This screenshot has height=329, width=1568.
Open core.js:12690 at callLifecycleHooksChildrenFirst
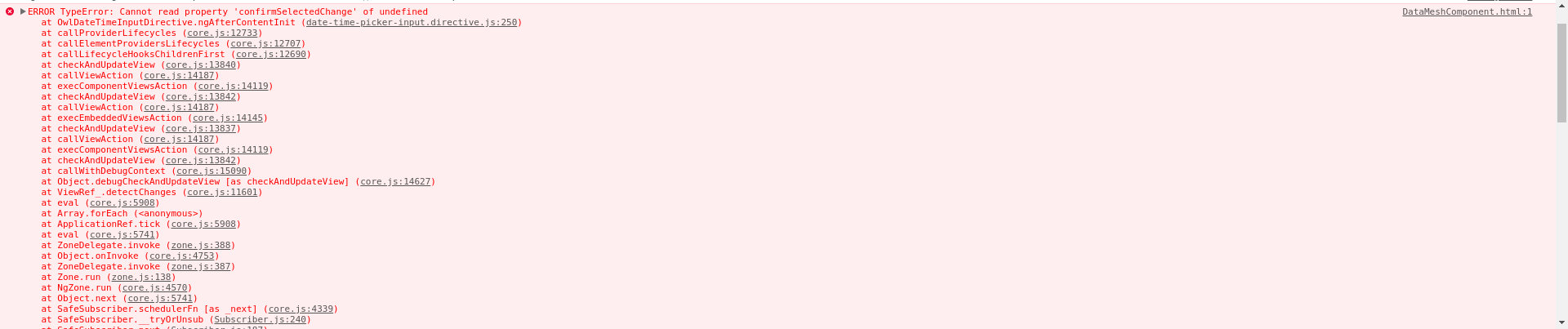[x=270, y=55]
